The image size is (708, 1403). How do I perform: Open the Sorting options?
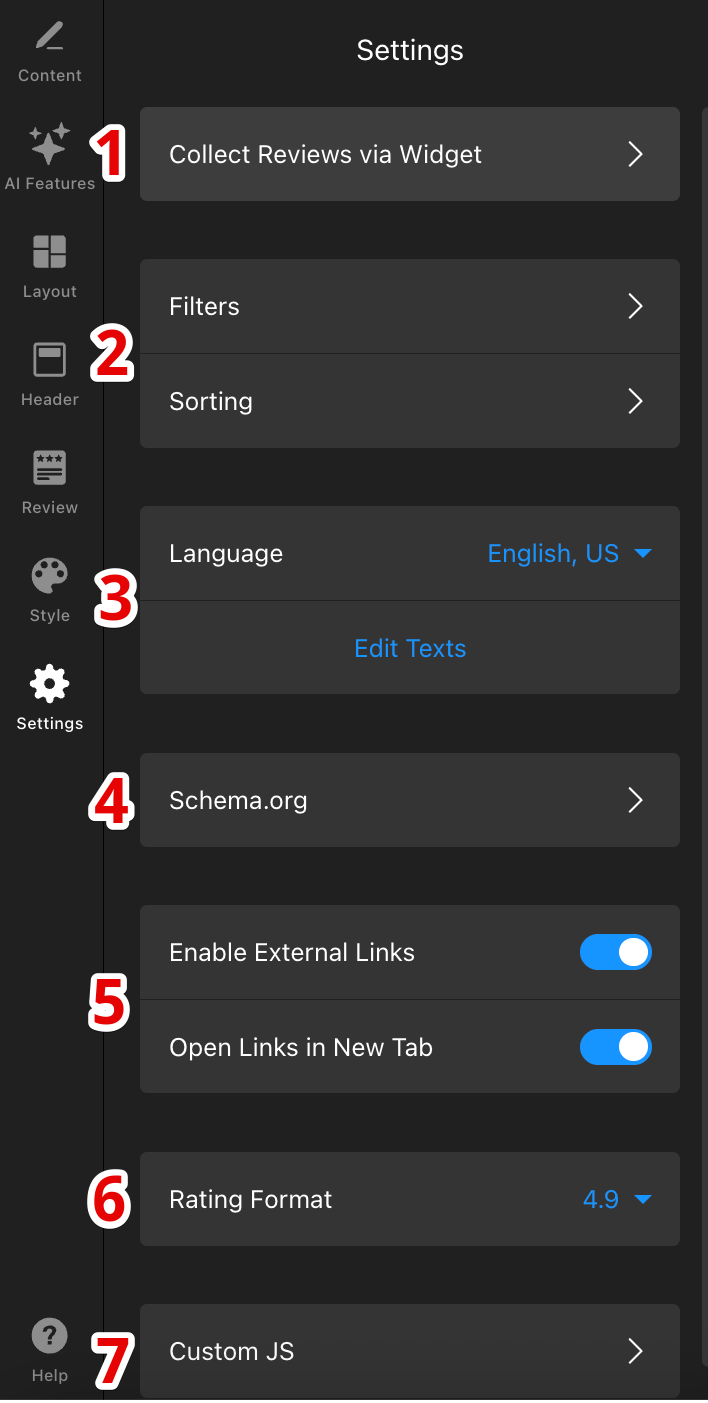pos(409,401)
